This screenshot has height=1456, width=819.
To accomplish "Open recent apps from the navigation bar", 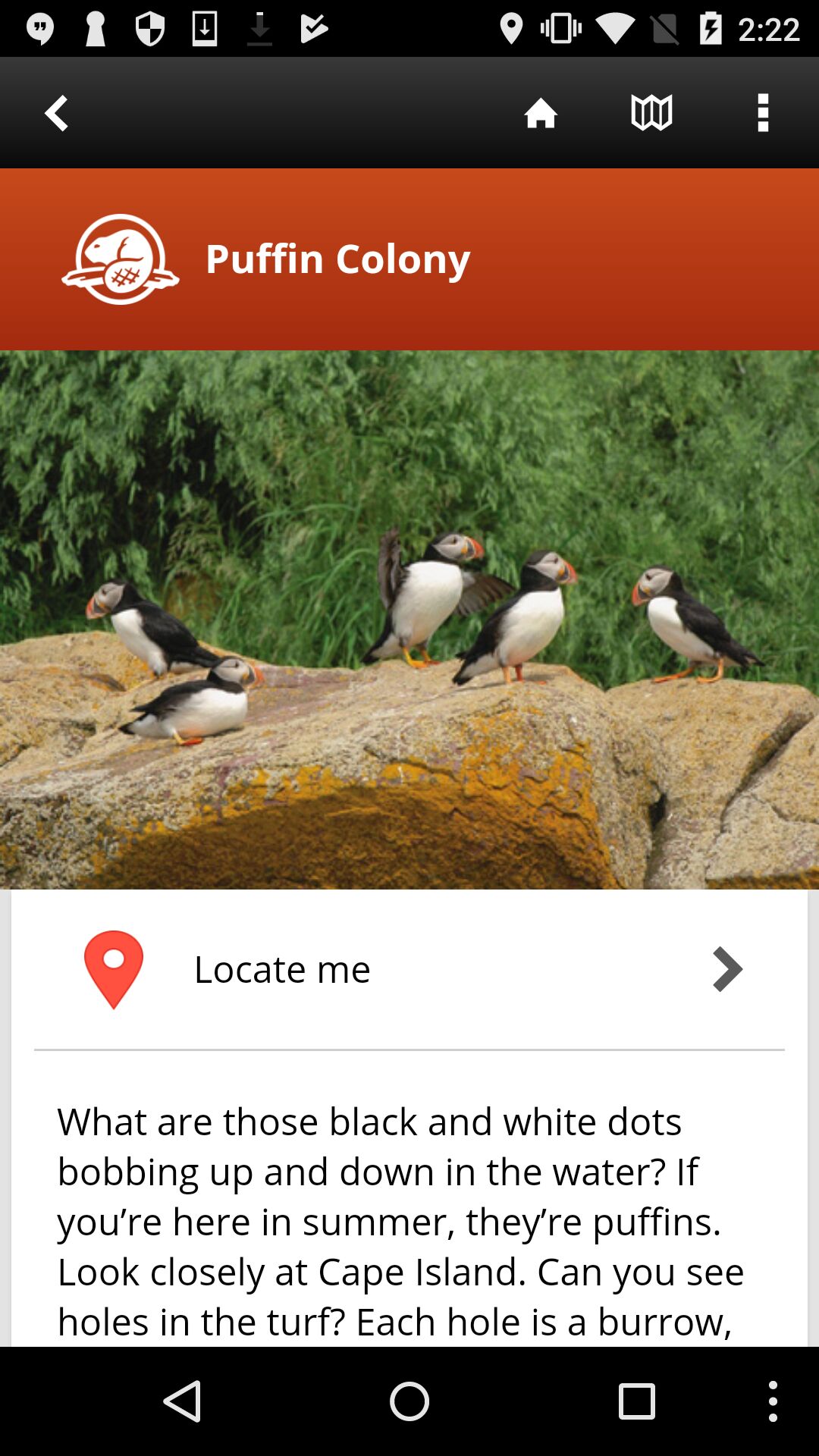I will click(636, 1401).
